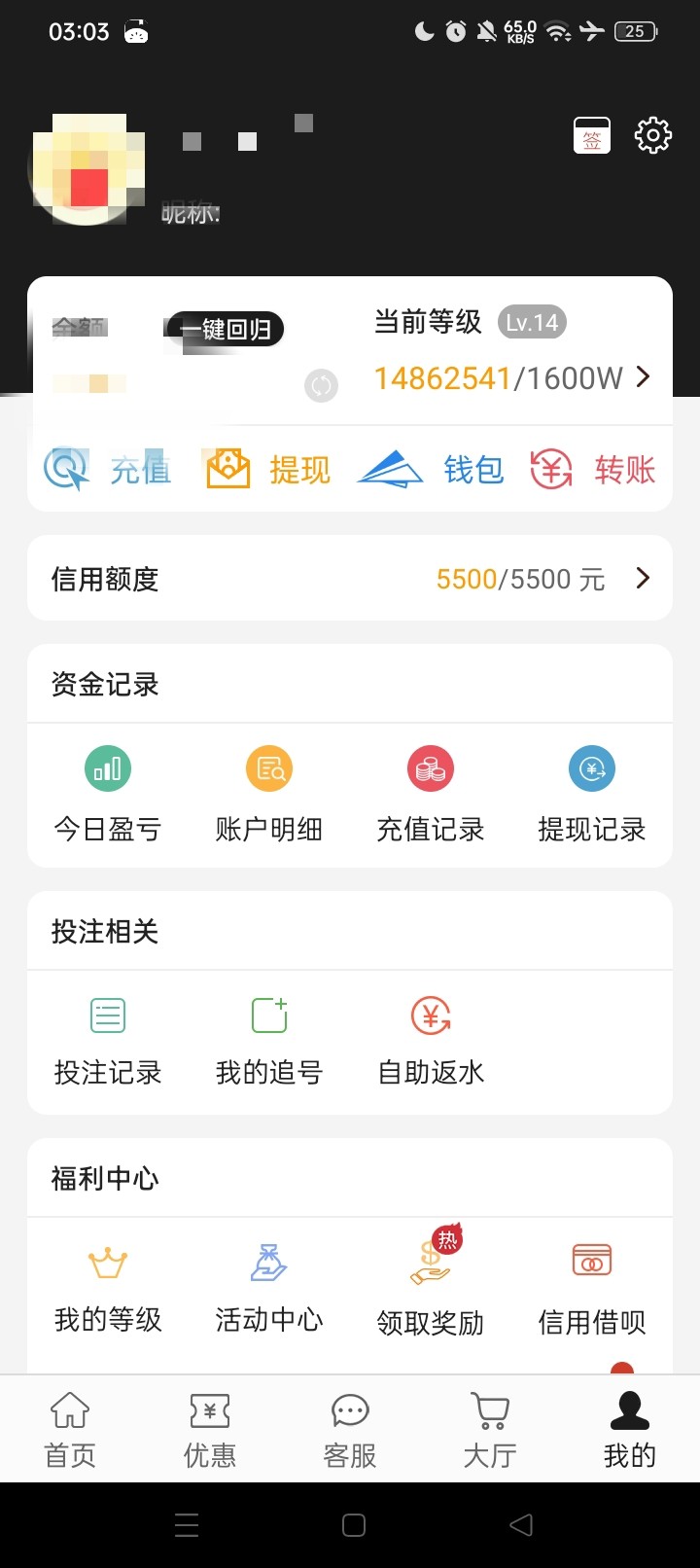Tap the 一键回归 button
Viewport: 700px width, 1568px height.
point(226,330)
